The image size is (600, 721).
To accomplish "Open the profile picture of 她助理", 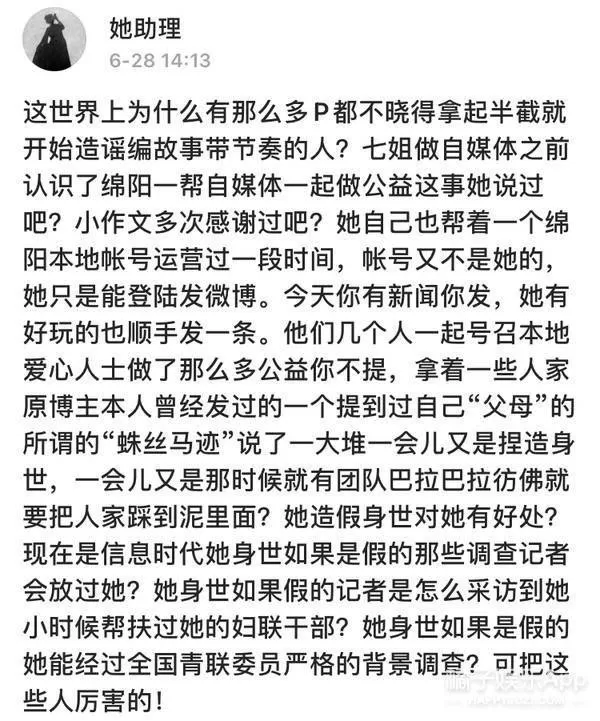I will point(54,40).
